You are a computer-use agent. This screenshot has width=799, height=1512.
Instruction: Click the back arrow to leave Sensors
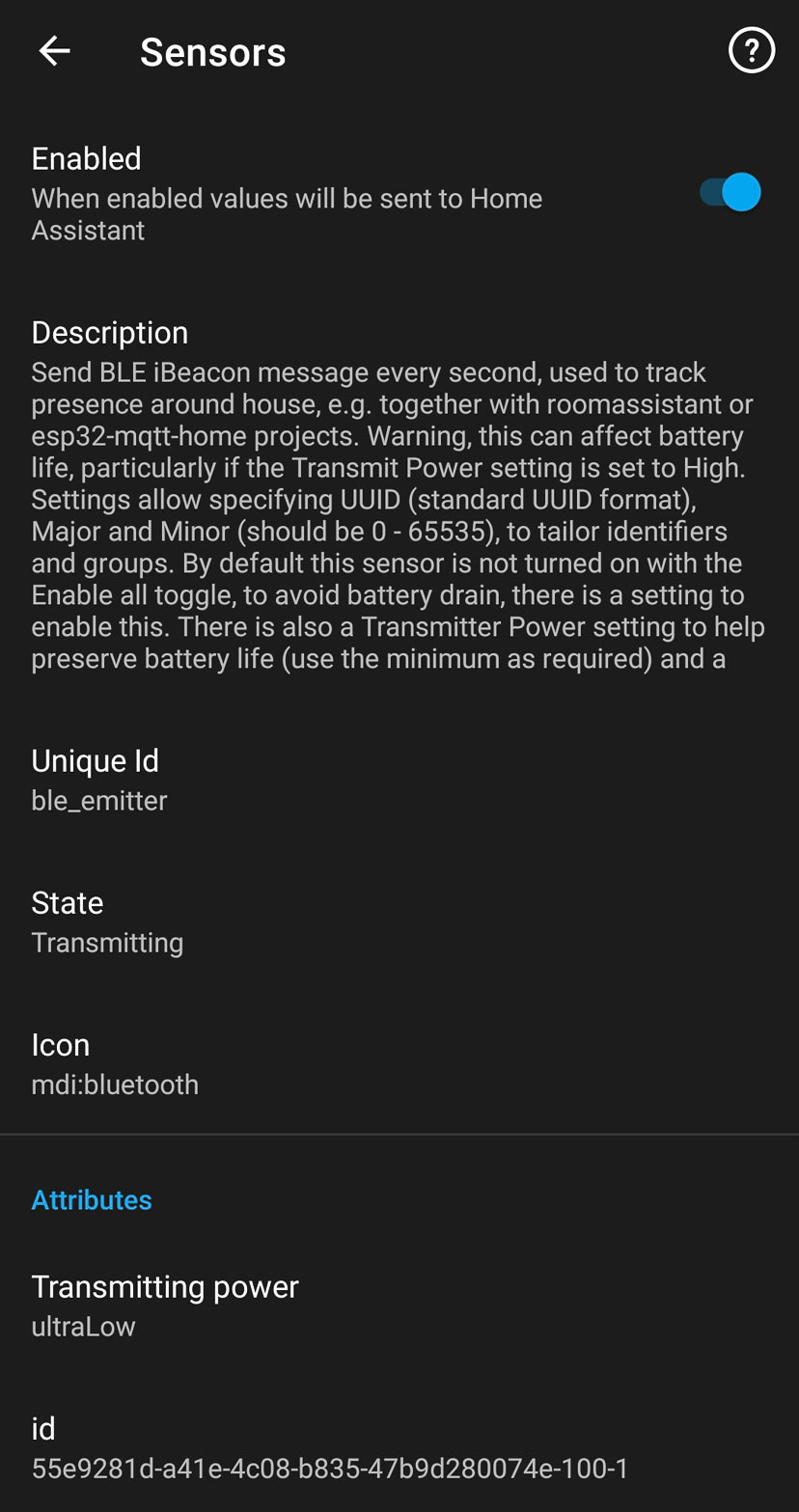click(x=54, y=50)
